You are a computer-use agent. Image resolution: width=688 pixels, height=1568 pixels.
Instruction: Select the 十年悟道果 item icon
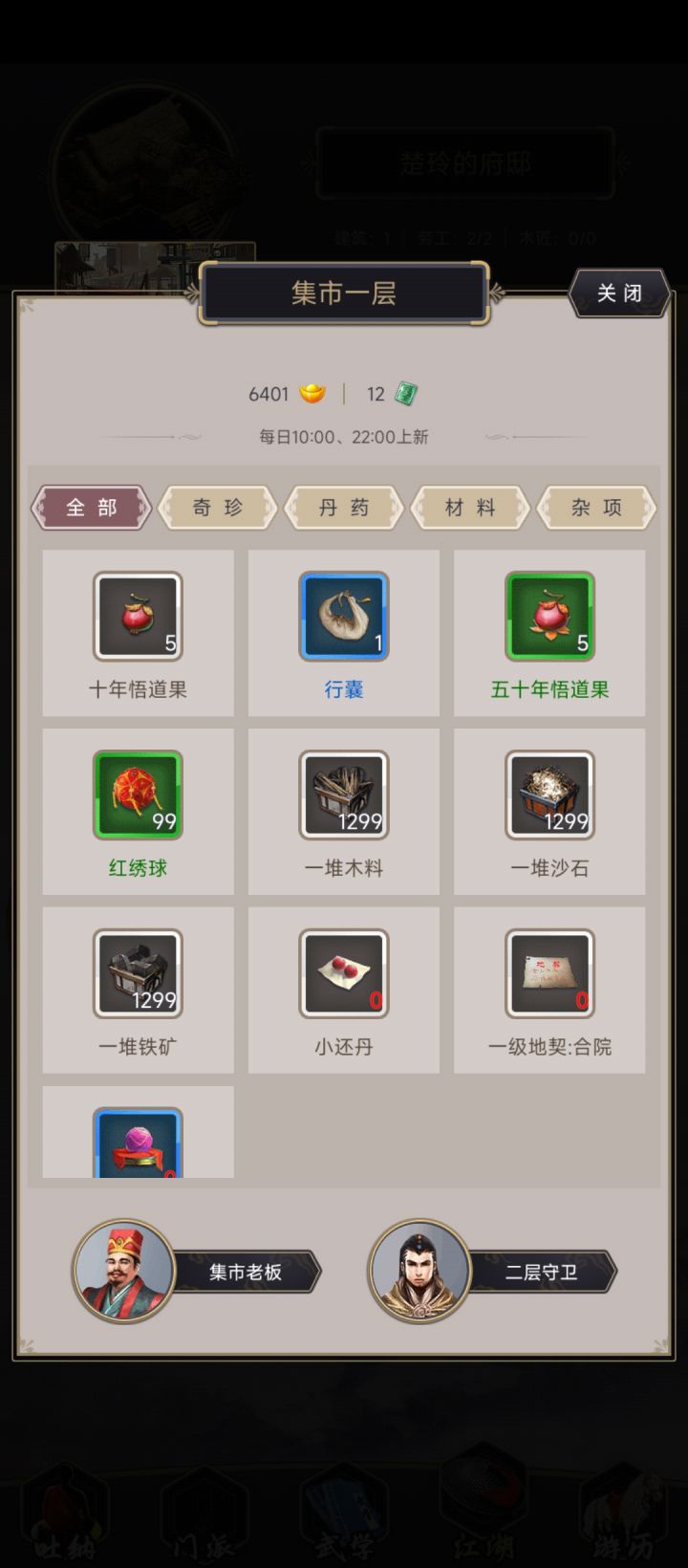(137, 616)
